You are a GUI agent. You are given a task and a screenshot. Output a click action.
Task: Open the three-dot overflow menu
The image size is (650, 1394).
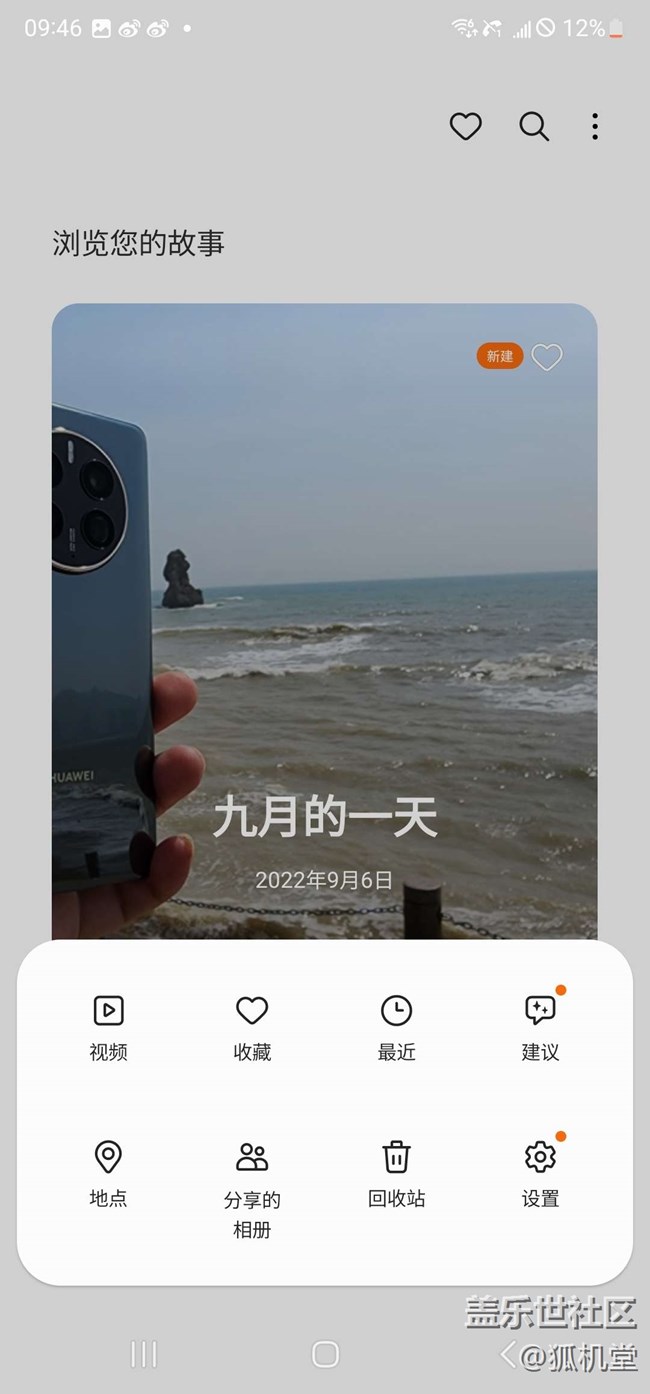[595, 127]
